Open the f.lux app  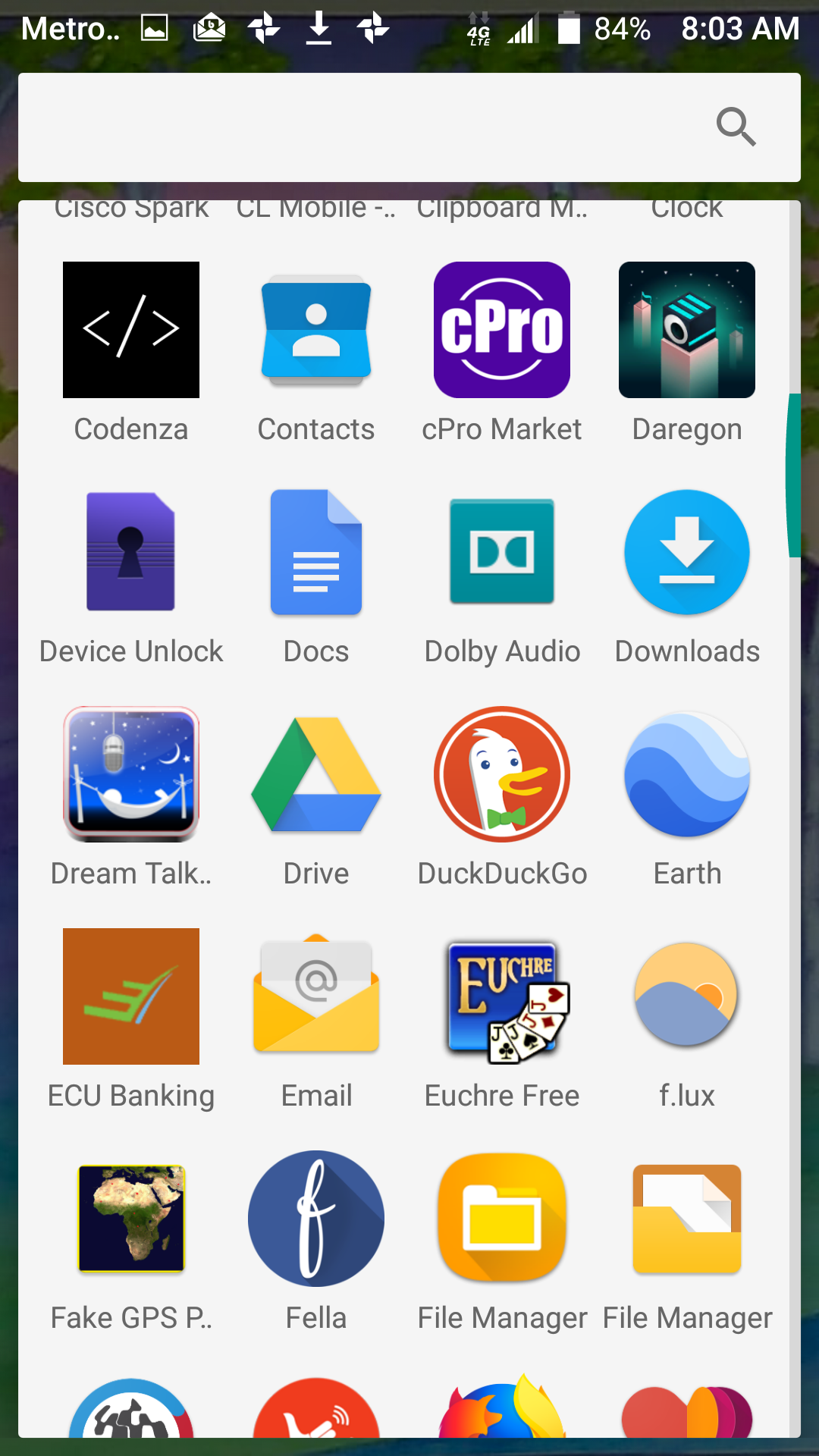687,996
